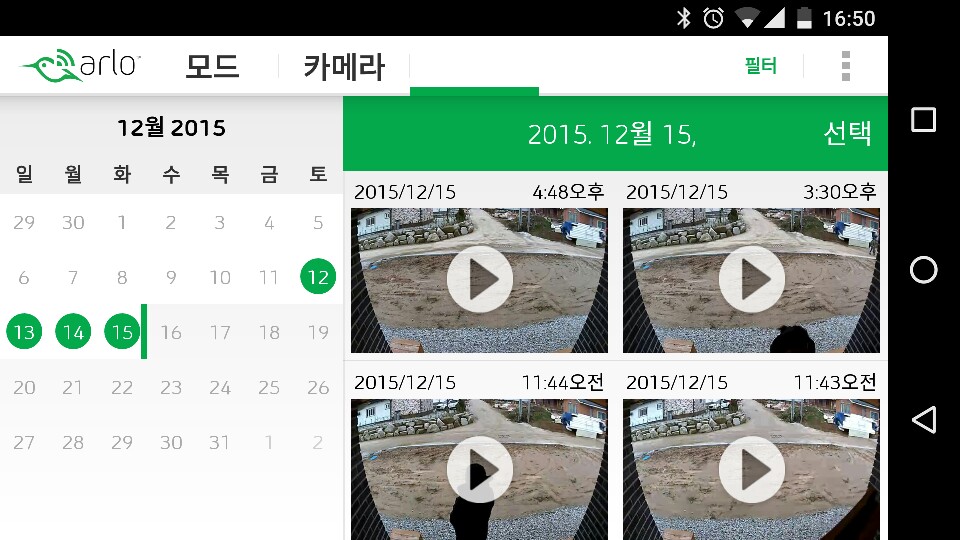Play the 11:44오전 recording
The height and width of the screenshot is (540, 960).
point(479,468)
